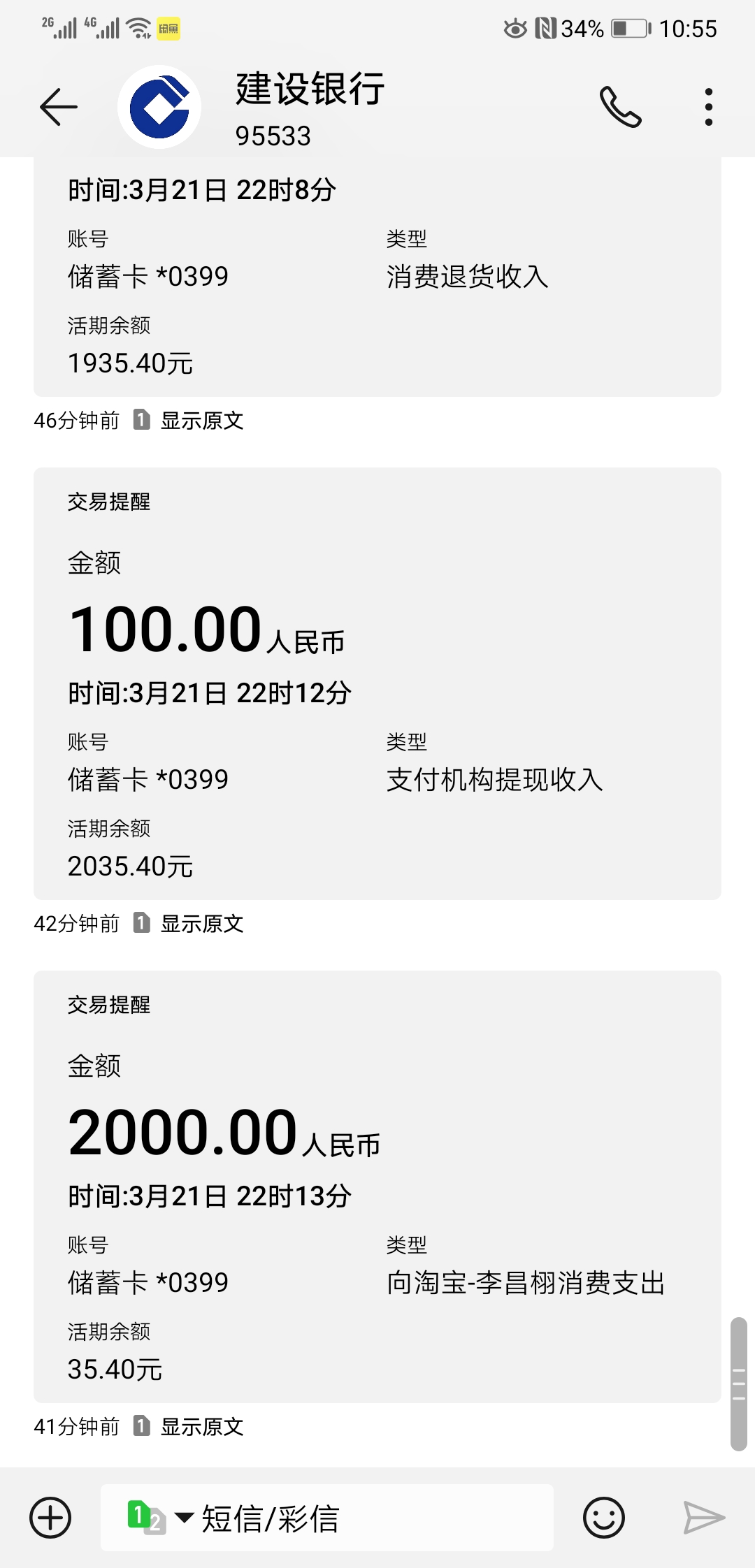Switch SIM card for sending
This screenshot has width=755, height=1568.
pyautogui.click(x=159, y=1518)
